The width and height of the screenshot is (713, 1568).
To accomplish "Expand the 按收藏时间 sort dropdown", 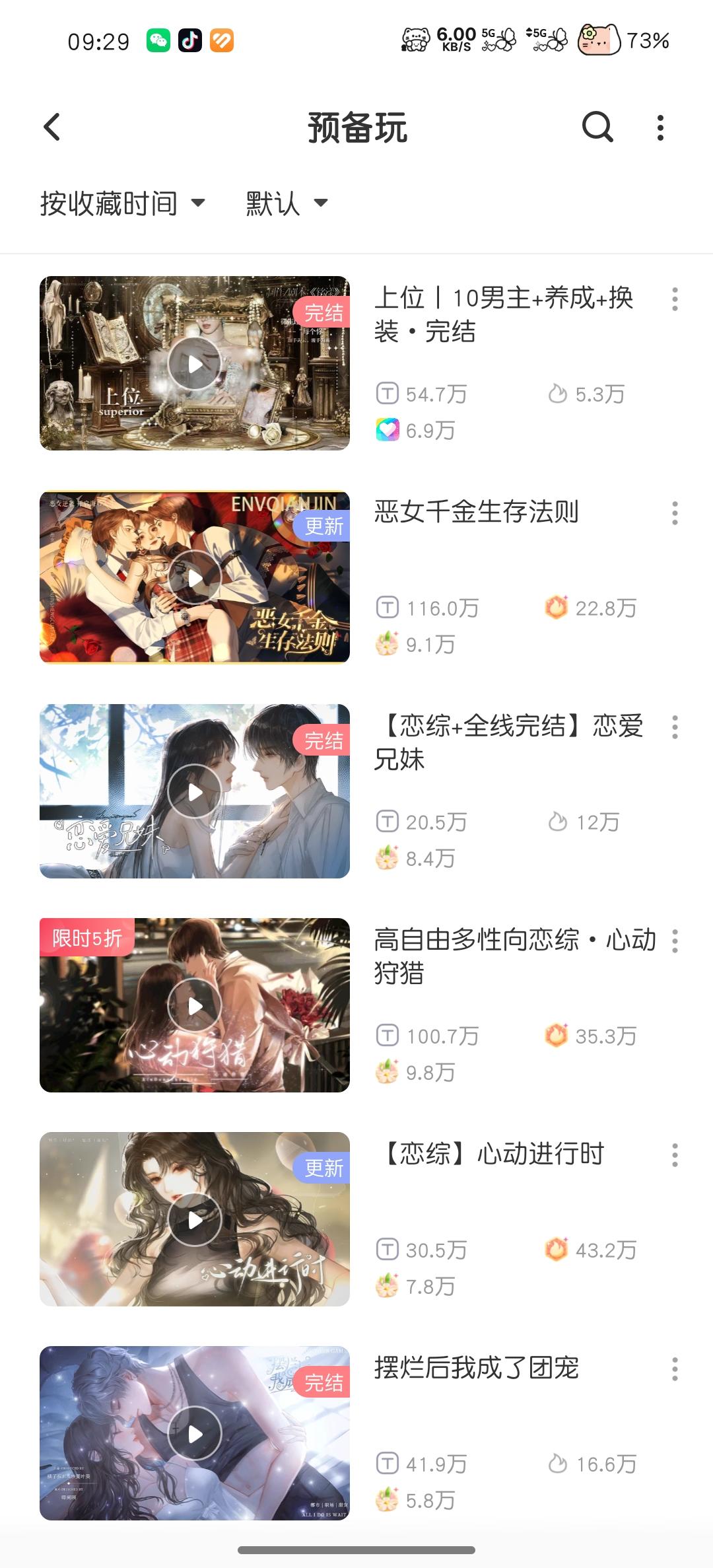I will (123, 203).
